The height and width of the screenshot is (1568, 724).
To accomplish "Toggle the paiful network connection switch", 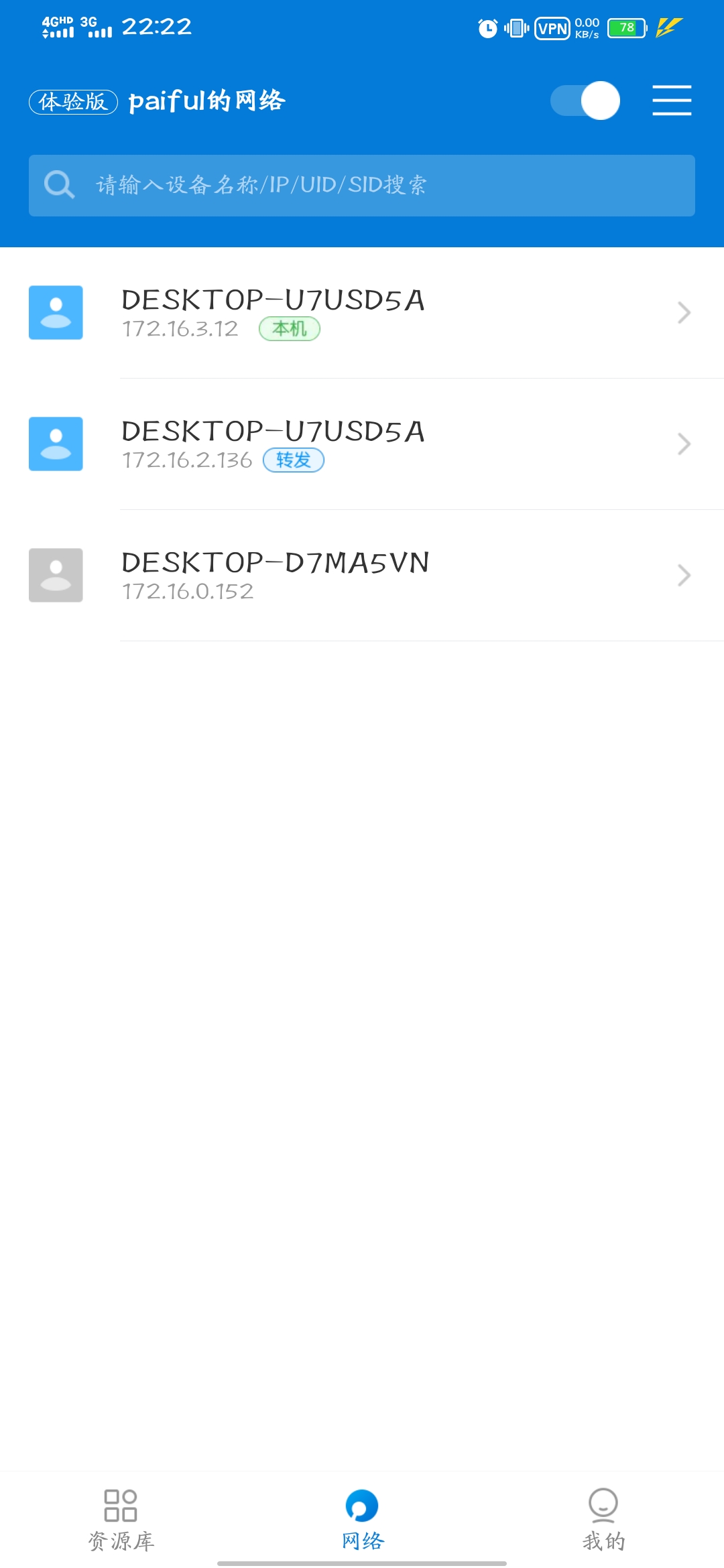I will pyautogui.click(x=585, y=101).
